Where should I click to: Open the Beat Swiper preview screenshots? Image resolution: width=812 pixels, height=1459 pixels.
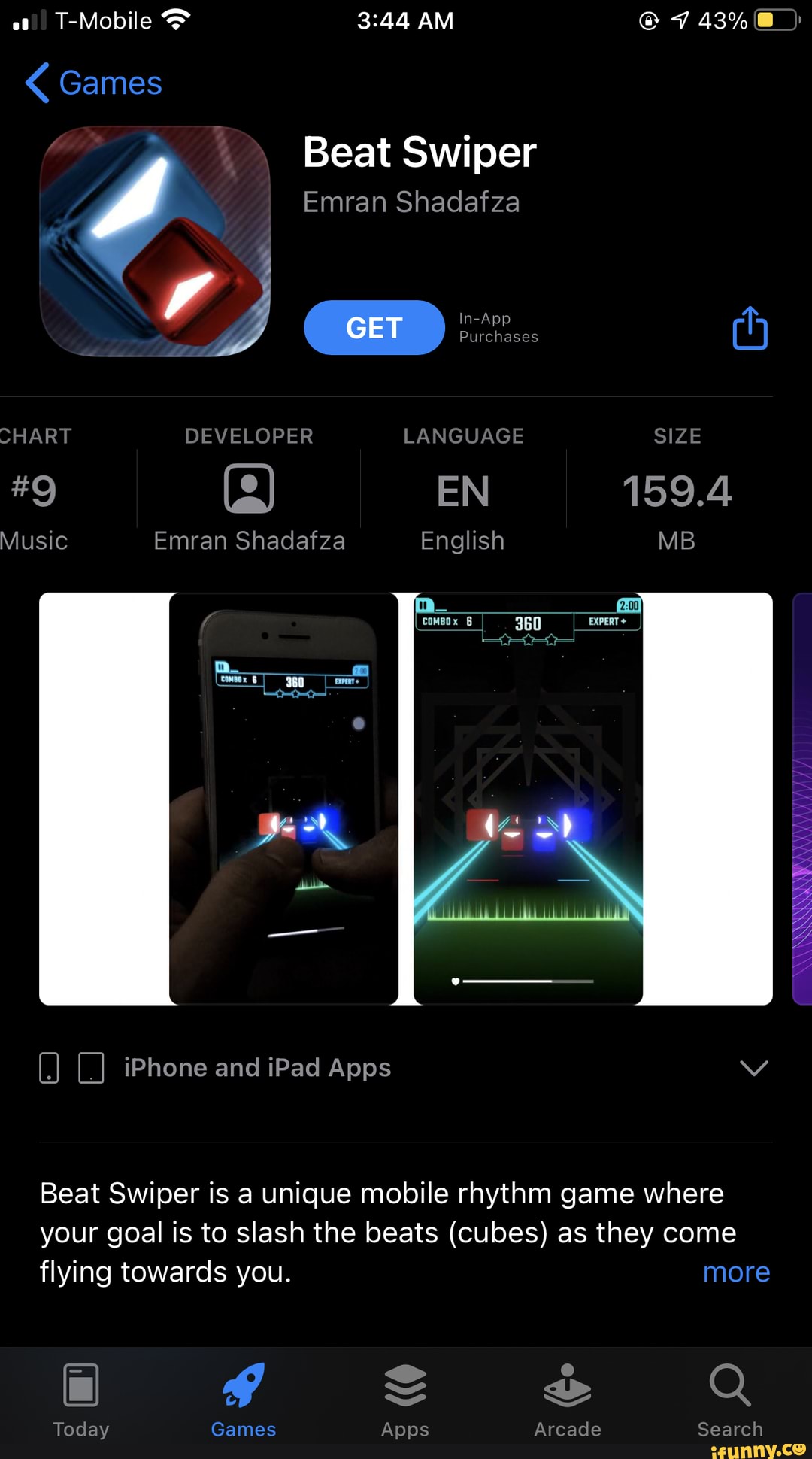click(406, 798)
